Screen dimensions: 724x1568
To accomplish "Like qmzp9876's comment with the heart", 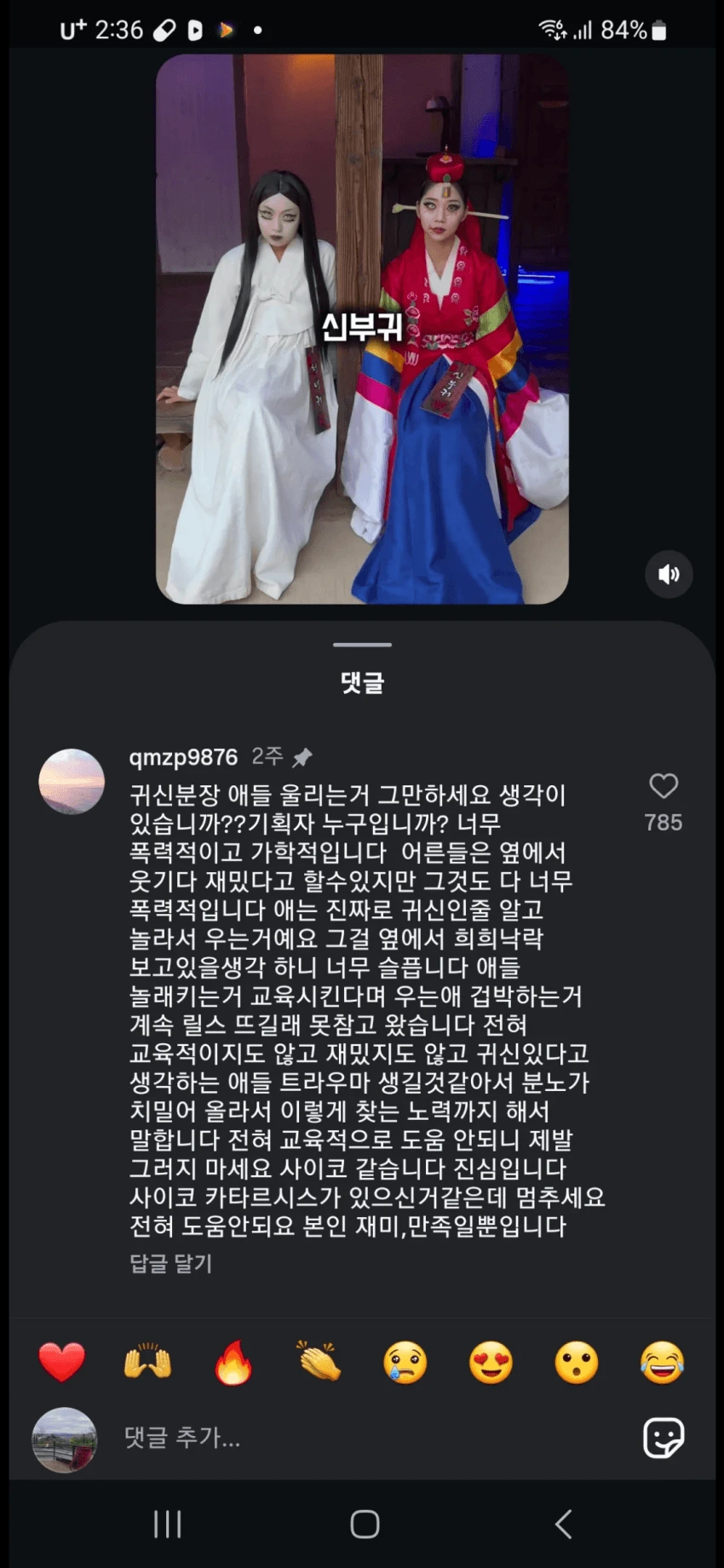I will [x=664, y=785].
